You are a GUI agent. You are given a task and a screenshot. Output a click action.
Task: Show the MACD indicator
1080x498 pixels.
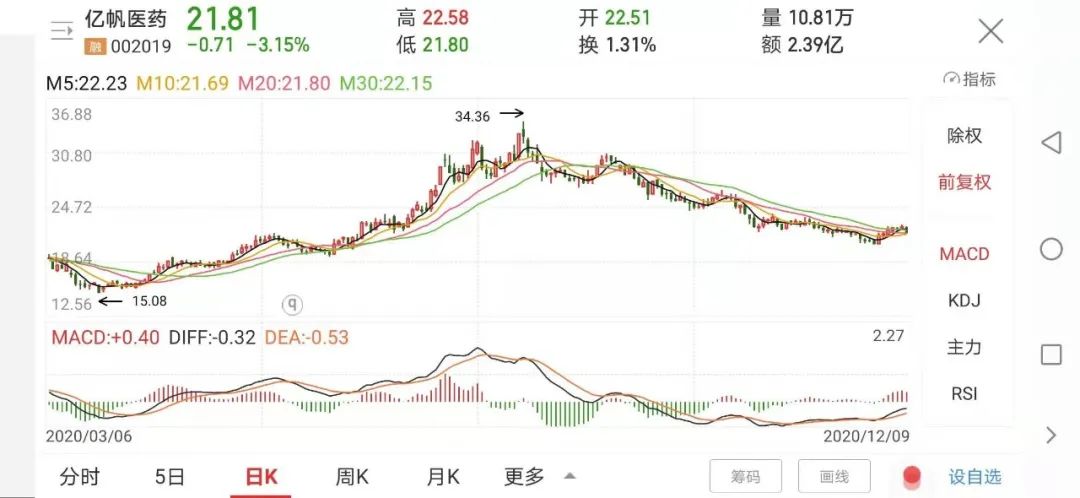964,254
